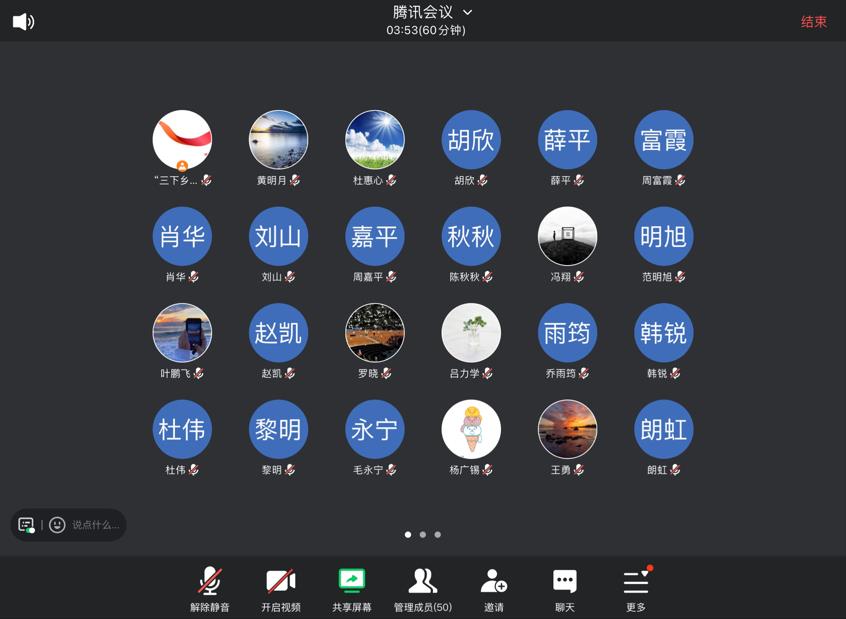Image resolution: width=846 pixels, height=619 pixels.
Task: Turn on camera with 开启视频
Action: (281, 588)
